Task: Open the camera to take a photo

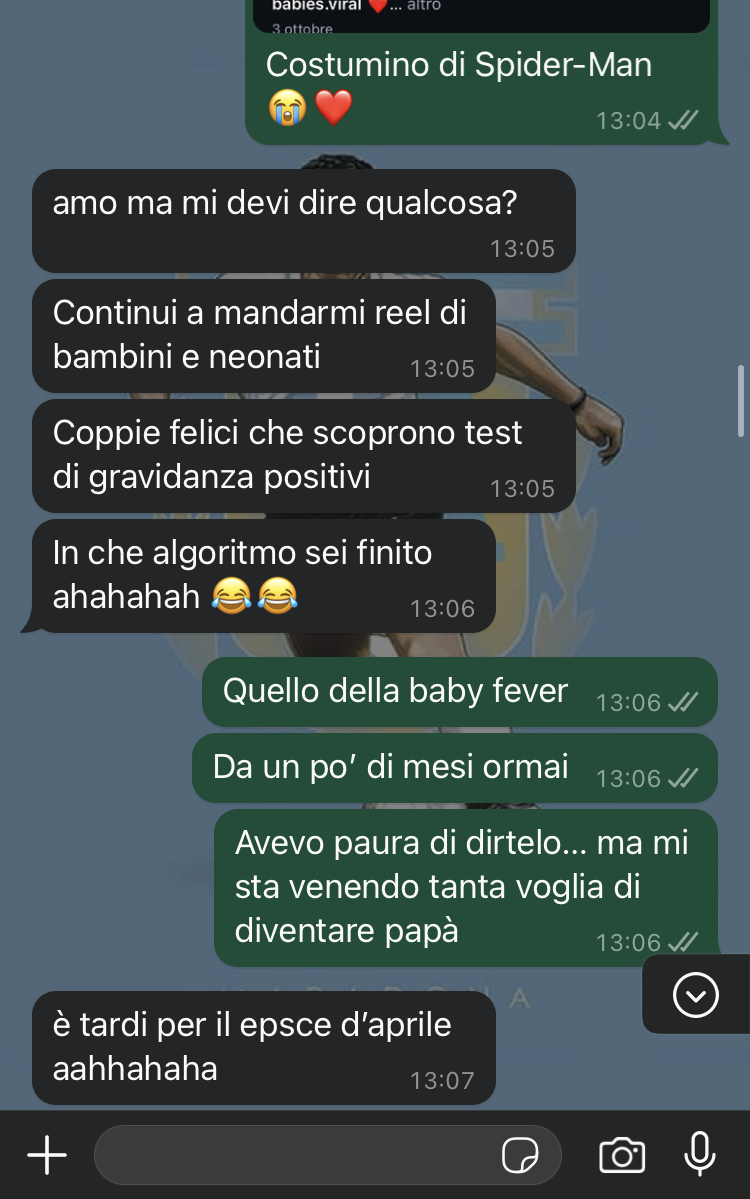Action: pos(621,1156)
